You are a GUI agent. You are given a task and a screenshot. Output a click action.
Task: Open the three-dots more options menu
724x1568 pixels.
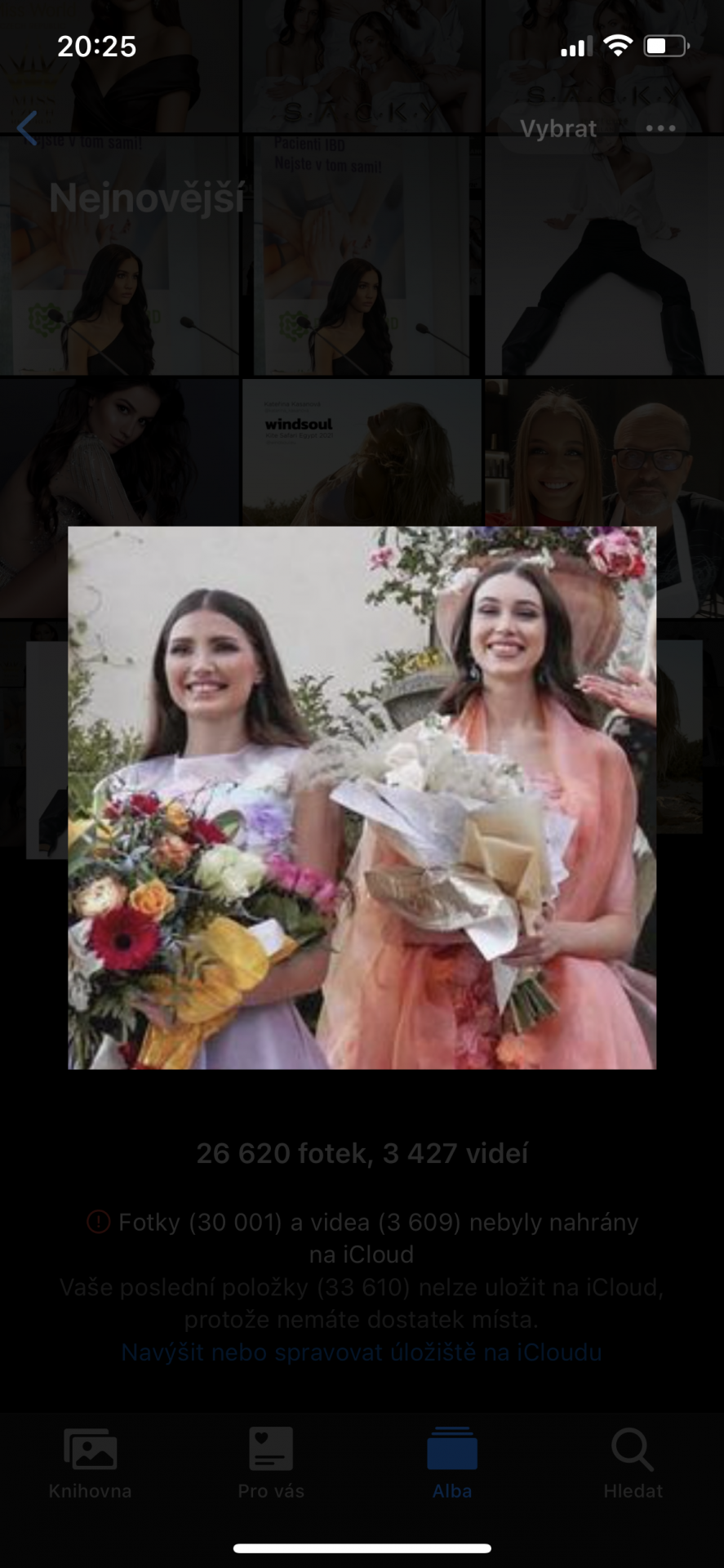tap(660, 128)
